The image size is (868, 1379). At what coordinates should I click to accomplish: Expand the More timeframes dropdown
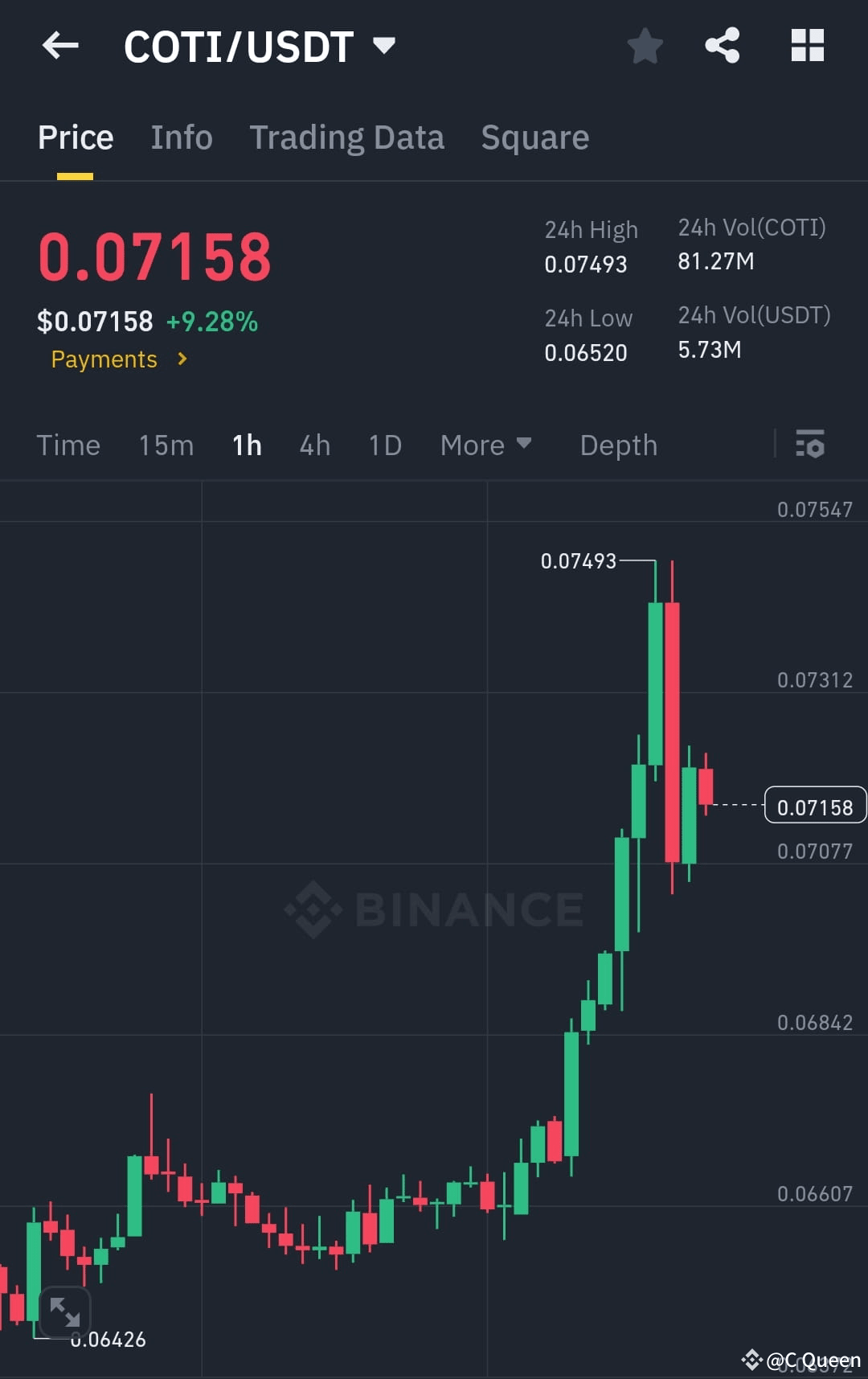point(485,445)
